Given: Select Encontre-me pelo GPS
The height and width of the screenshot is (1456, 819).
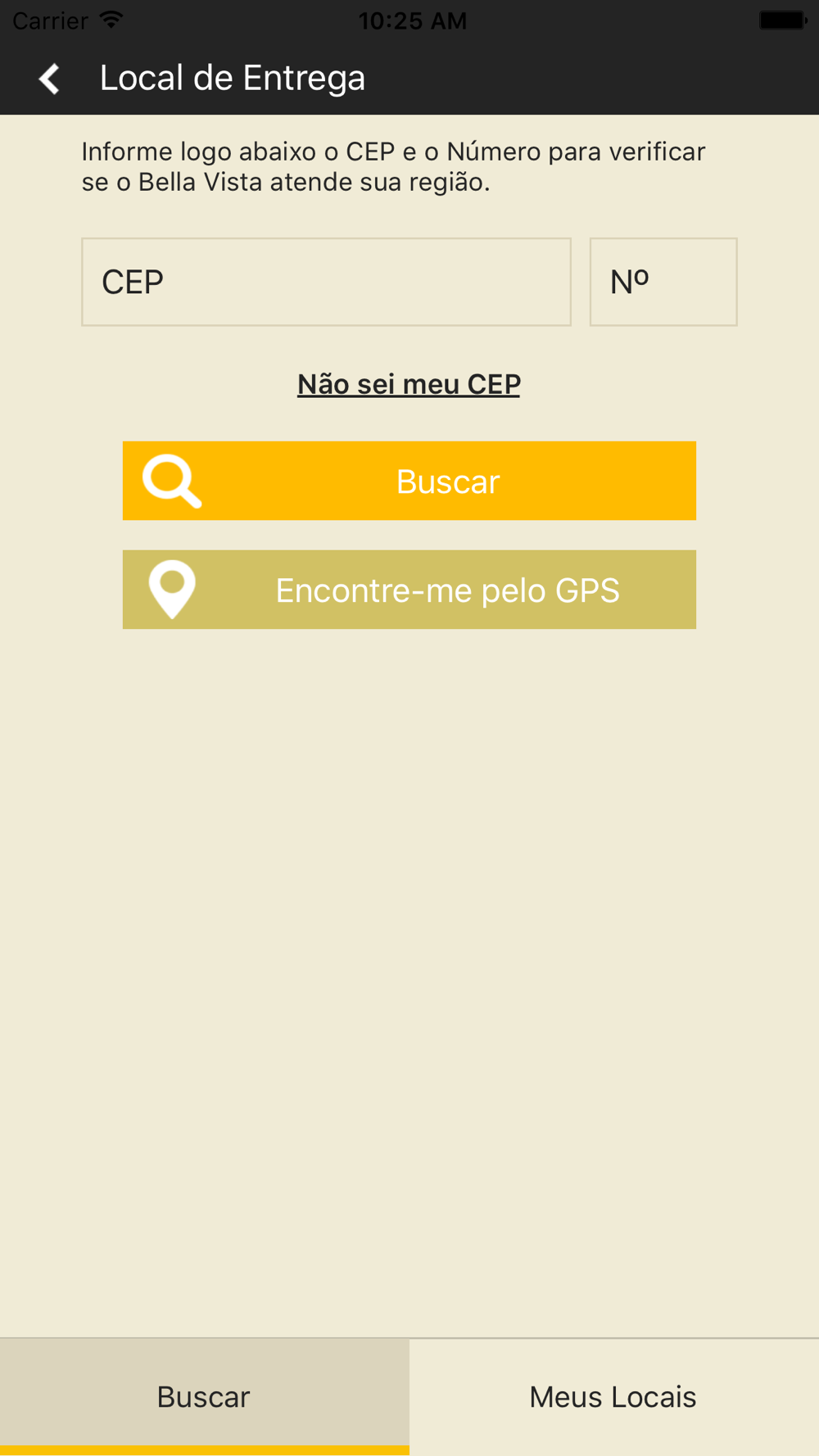Looking at the screenshot, I should (409, 590).
